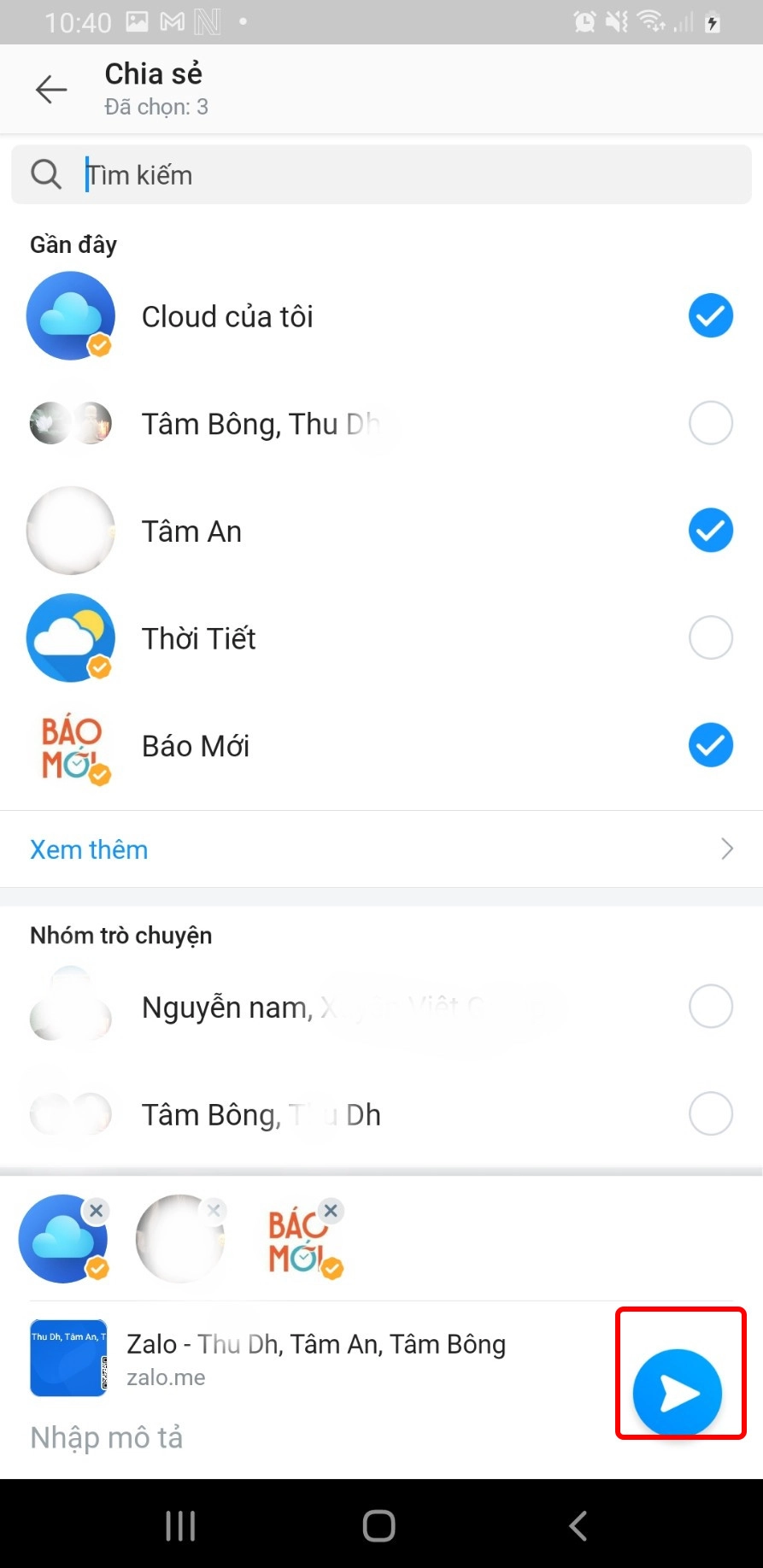Remove Báo Mới from selected recipients
Viewport: 763px width, 1568px height.
(x=332, y=1210)
